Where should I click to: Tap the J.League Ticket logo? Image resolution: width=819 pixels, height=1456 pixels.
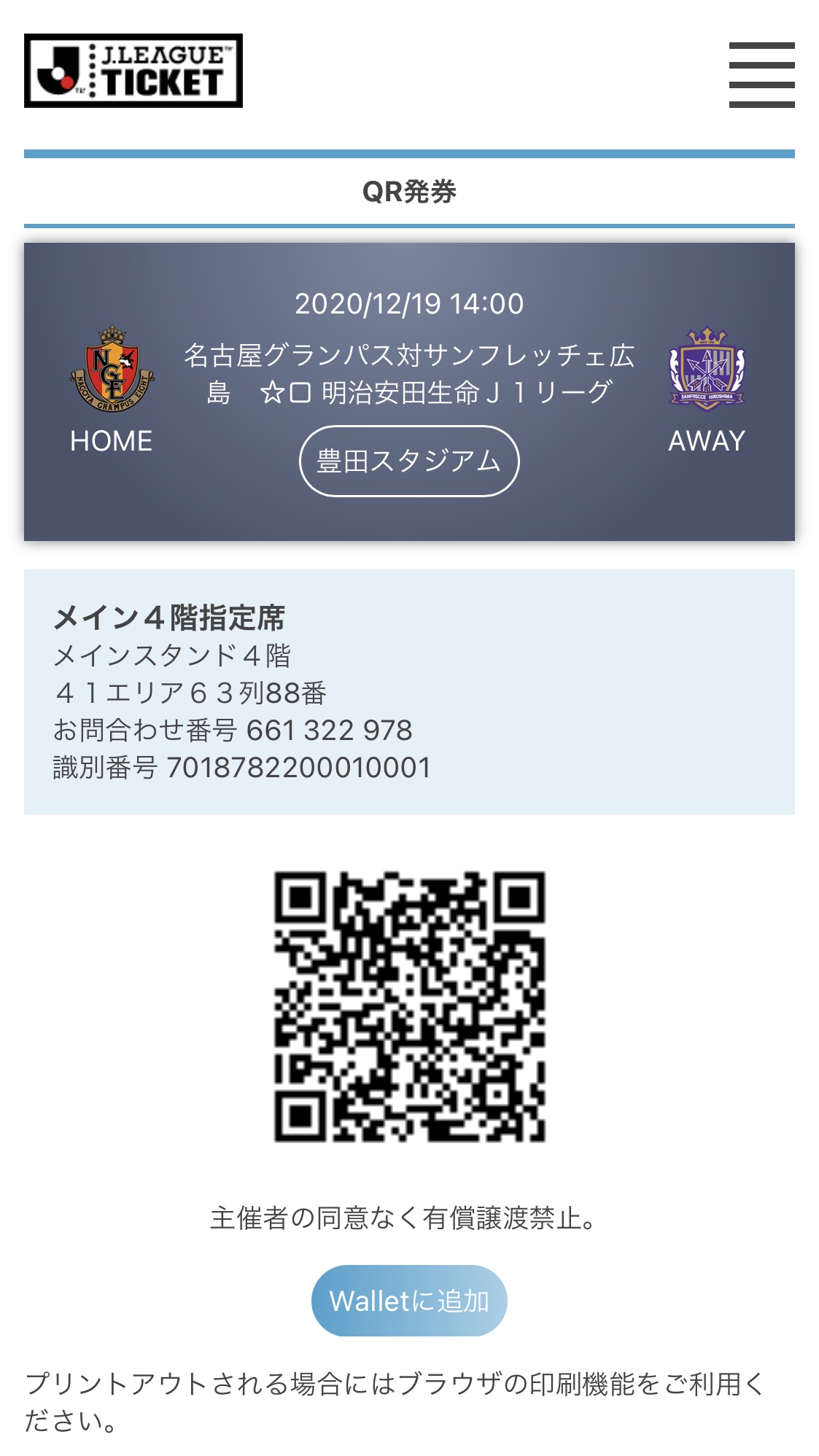[133, 71]
